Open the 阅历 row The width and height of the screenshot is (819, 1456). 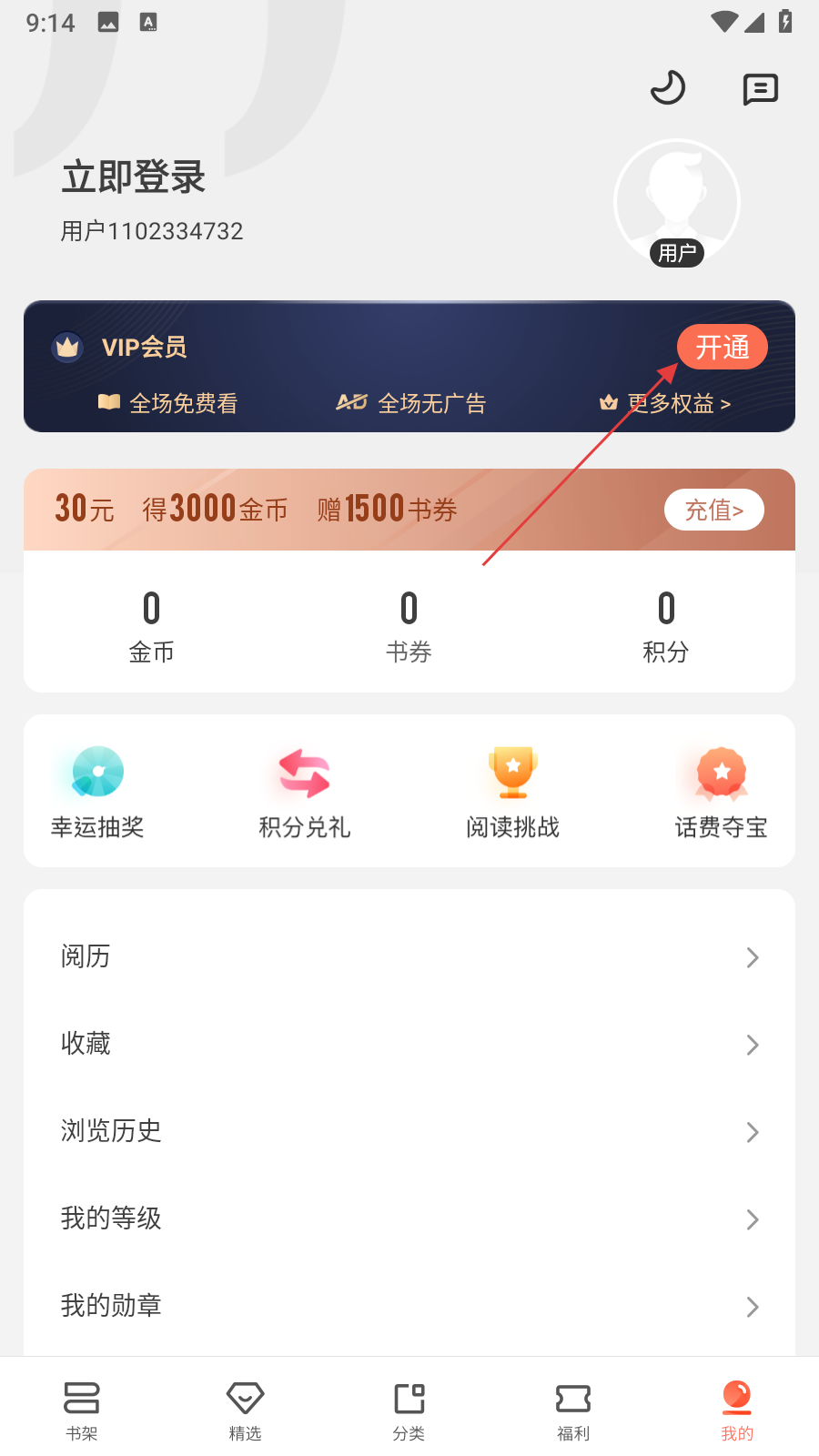coord(409,956)
